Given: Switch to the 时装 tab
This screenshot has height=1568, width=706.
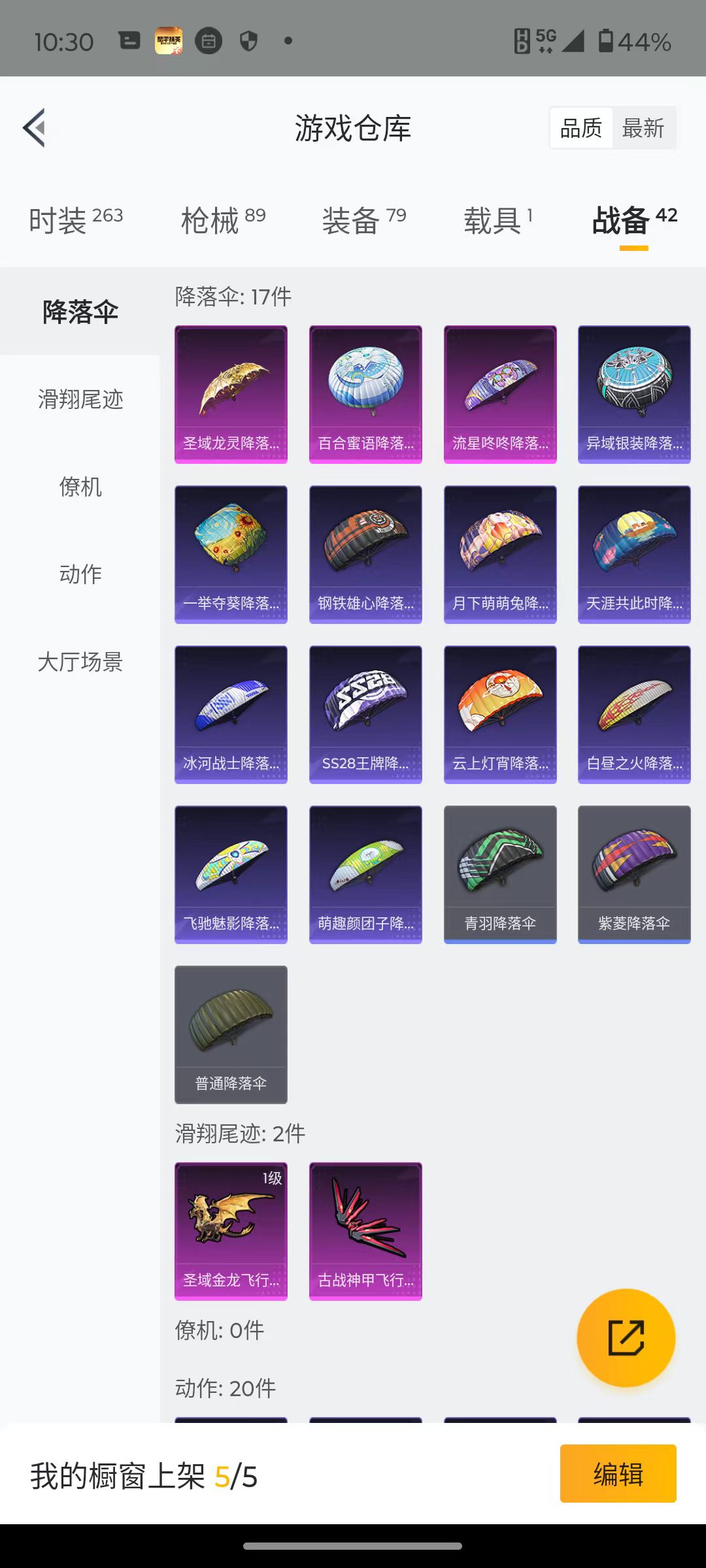Looking at the screenshot, I should [x=76, y=220].
